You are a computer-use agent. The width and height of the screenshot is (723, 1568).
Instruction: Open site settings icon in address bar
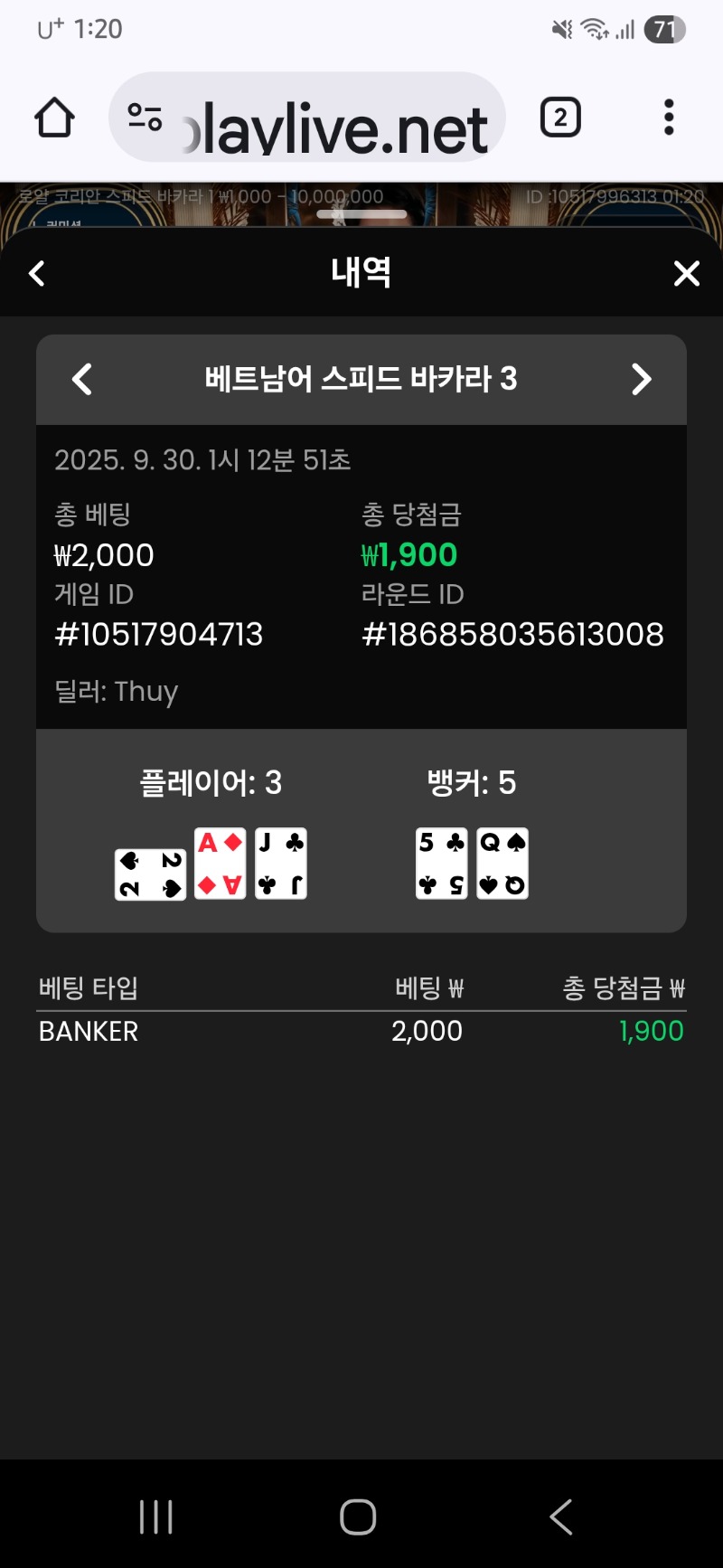point(145,118)
